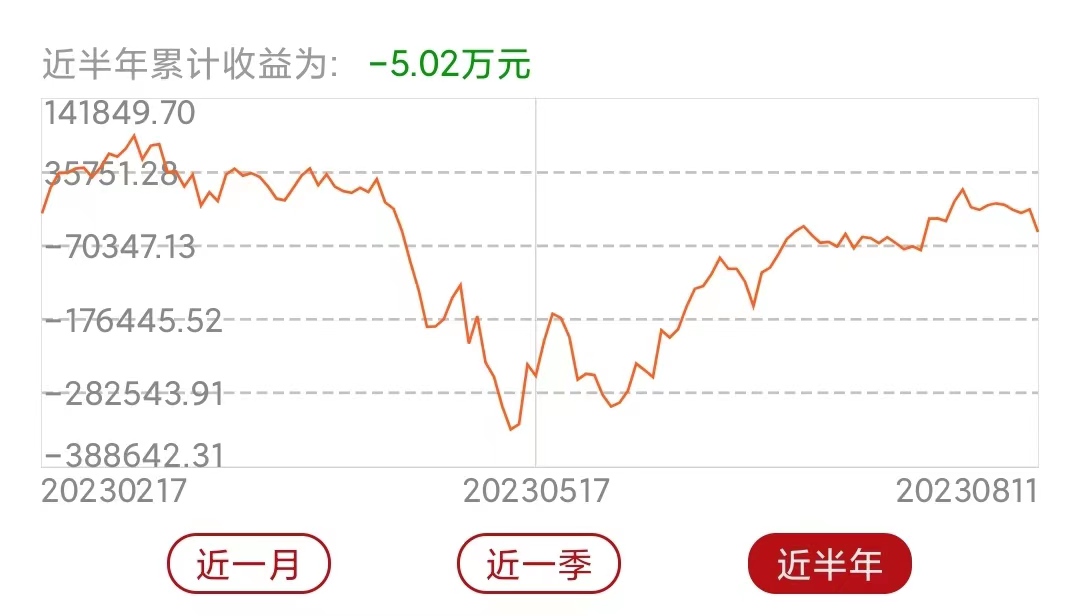Select the 近一季 period button
This screenshot has width=1080, height=616.
tap(539, 564)
